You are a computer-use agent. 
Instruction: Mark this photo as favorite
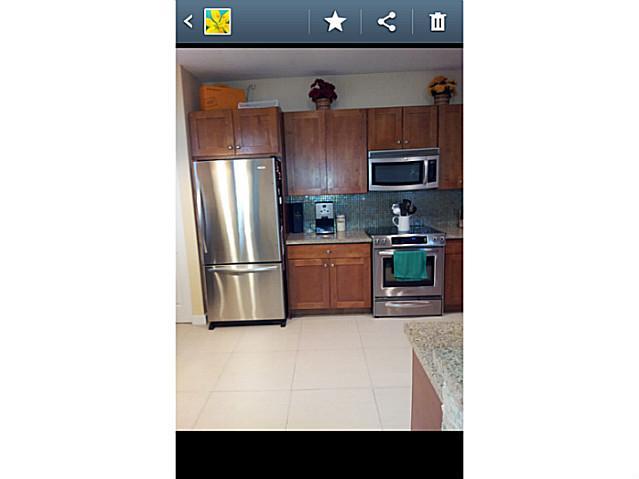click(335, 21)
